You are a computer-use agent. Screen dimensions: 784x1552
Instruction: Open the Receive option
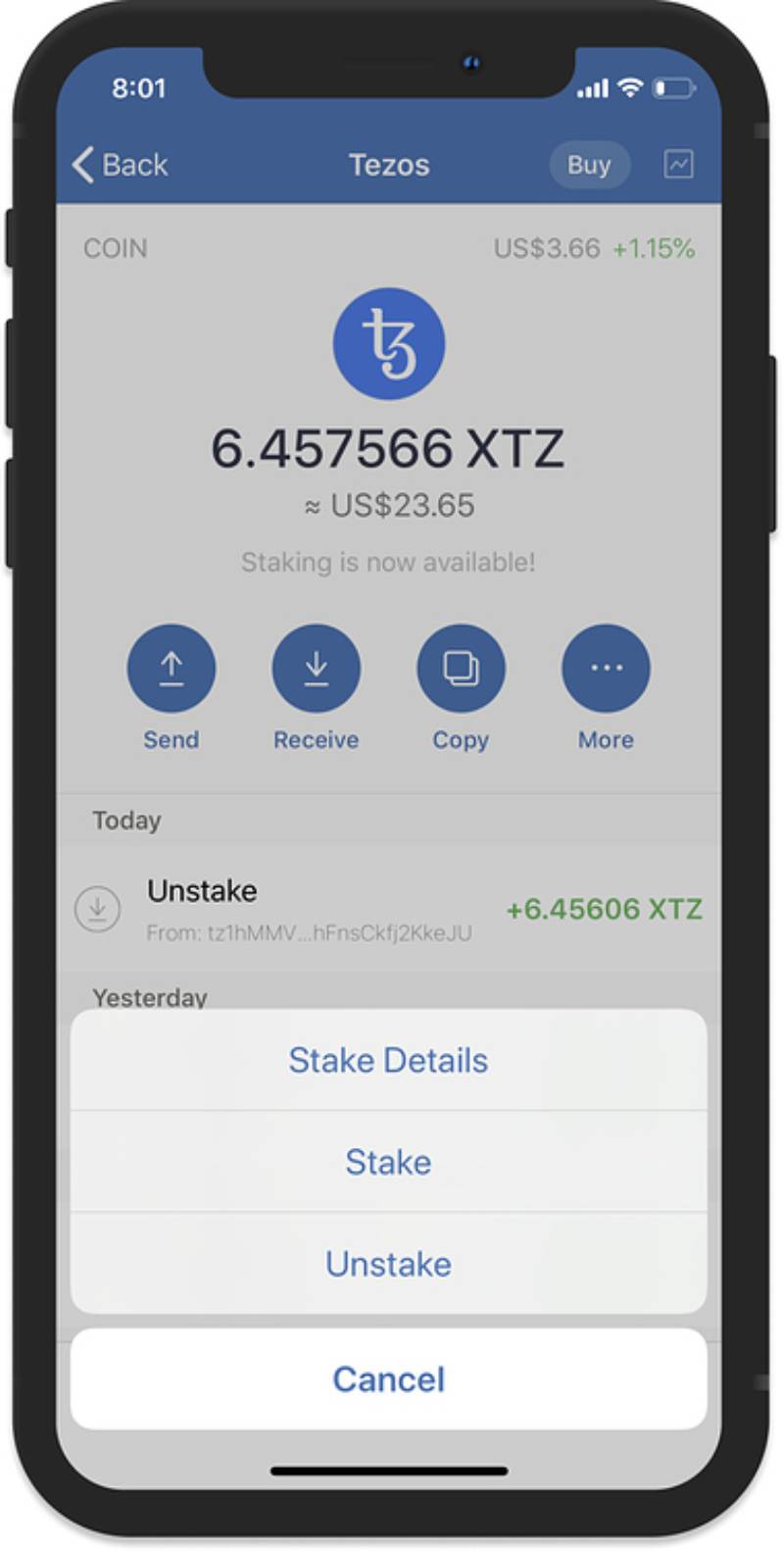point(316,669)
